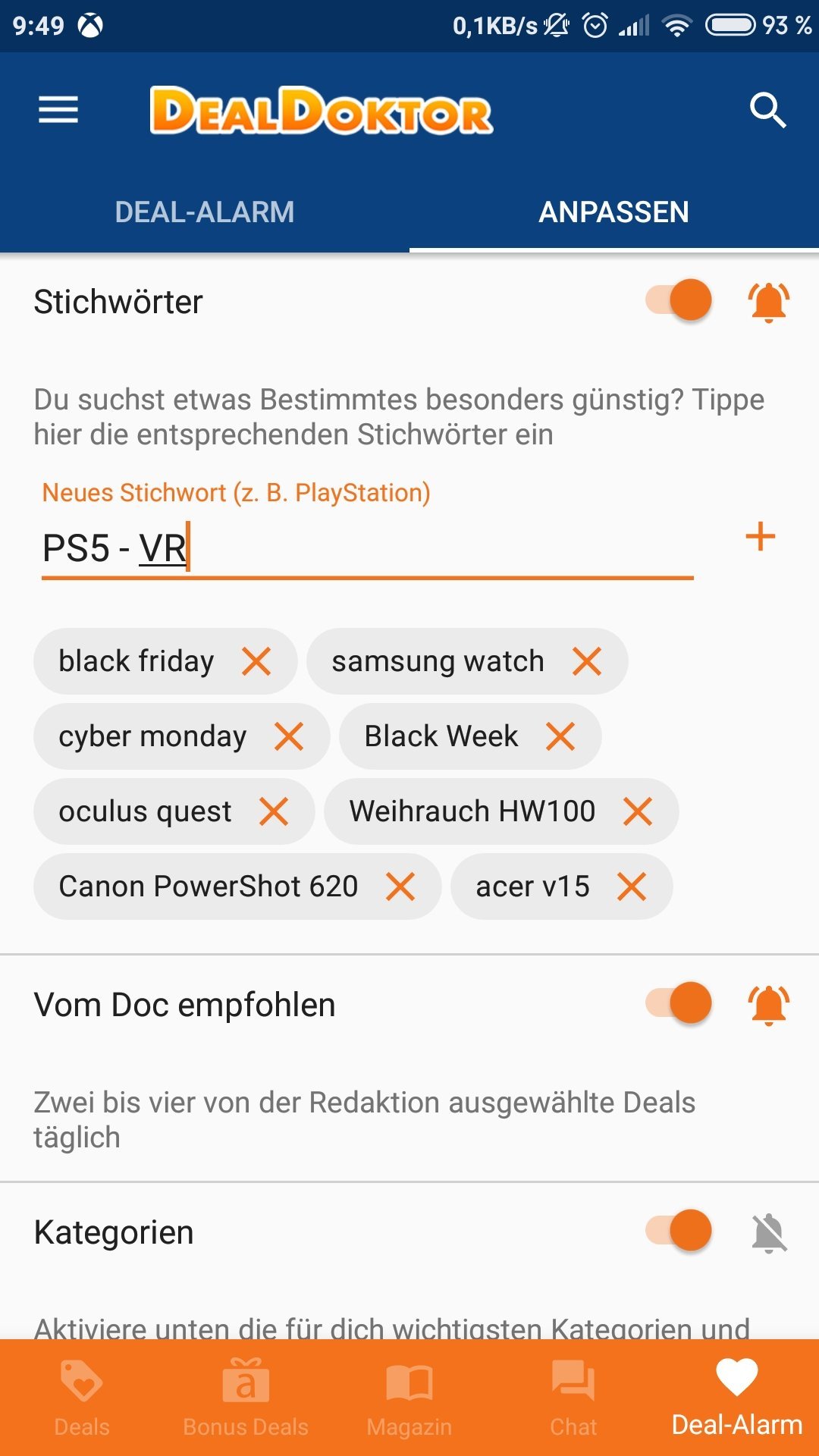The height and width of the screenshot is (1456, 819).
Task: Remove the cyber monday keyword
Action: point(289,736)
